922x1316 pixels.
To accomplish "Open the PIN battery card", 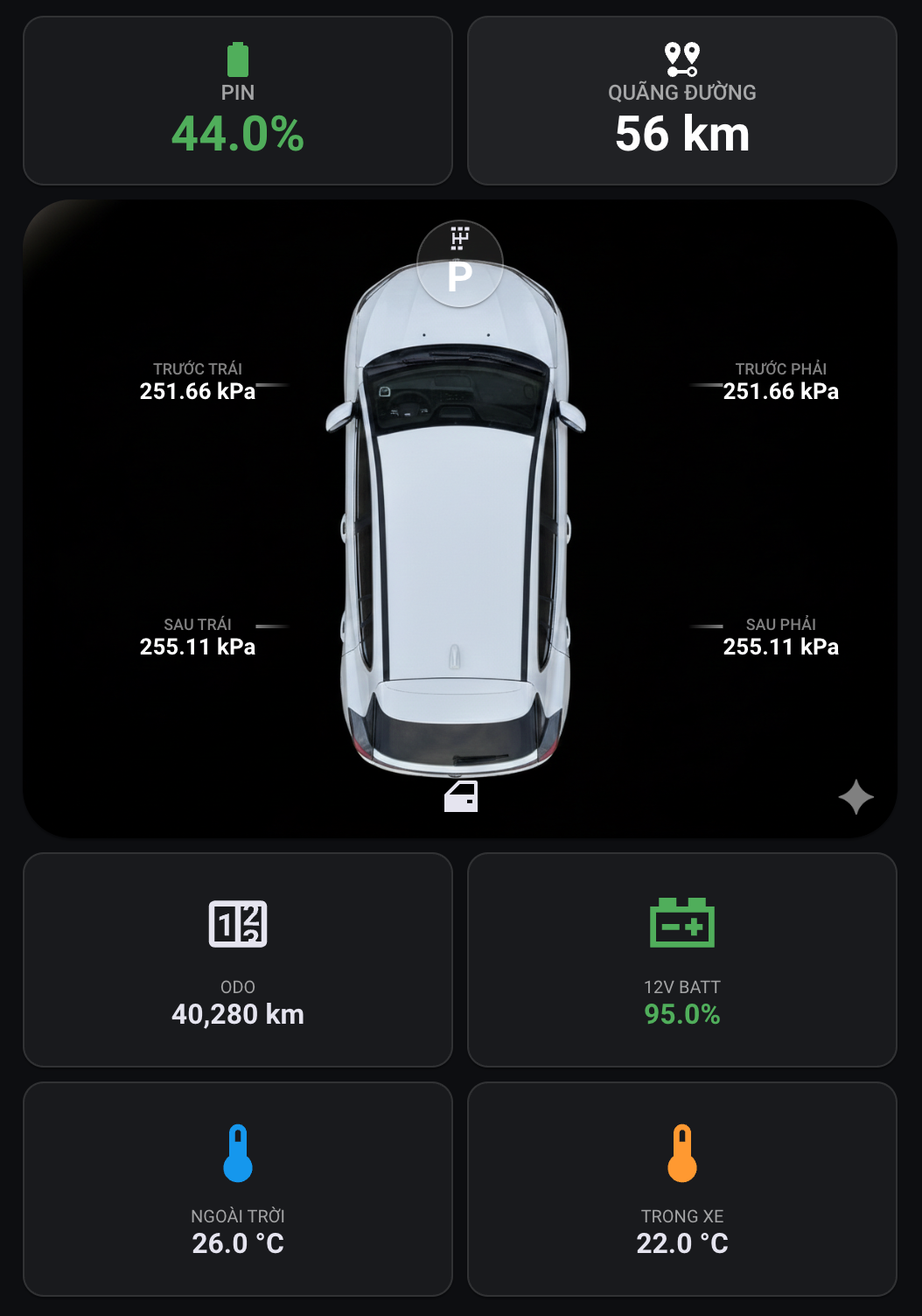I will click(x=237, y=101).
